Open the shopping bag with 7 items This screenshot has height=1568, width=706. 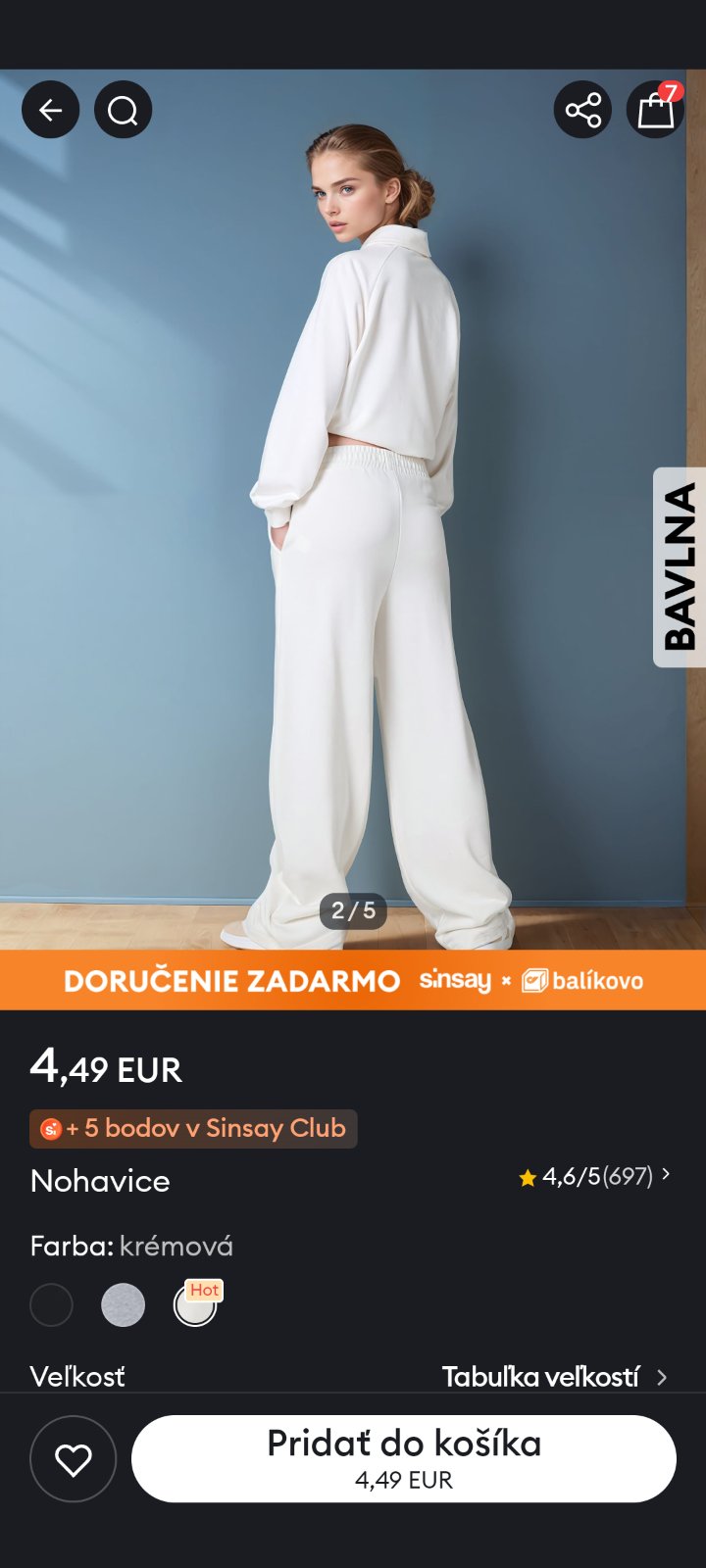tap(655, 110)
